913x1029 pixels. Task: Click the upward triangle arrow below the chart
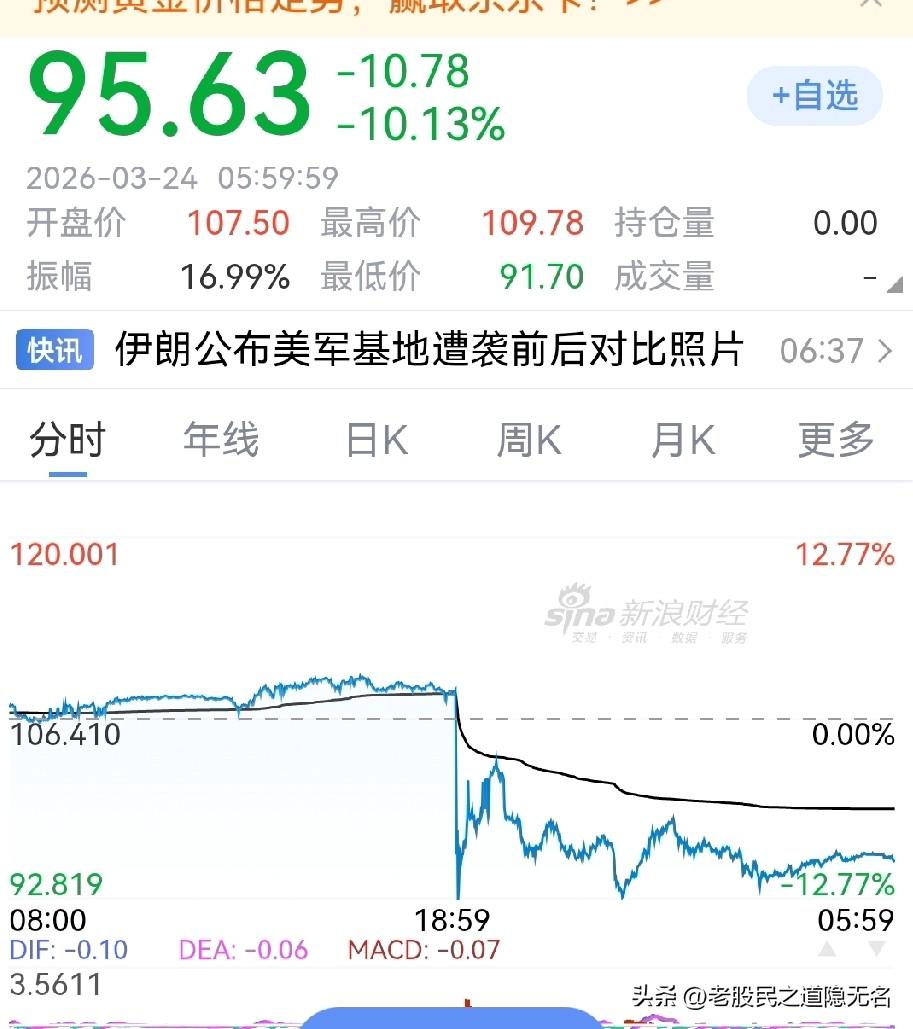(827, 948)
